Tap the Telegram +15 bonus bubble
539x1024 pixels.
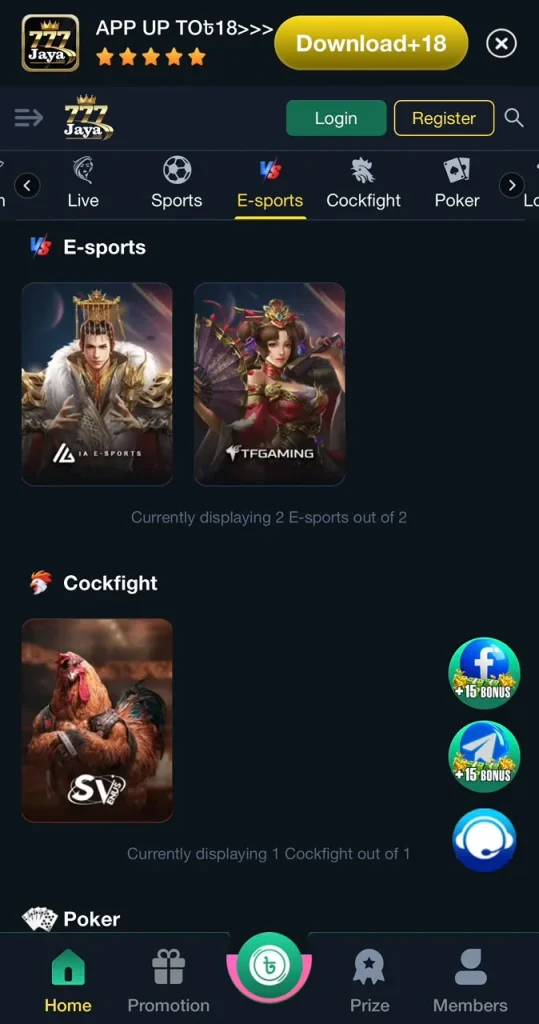(484, 757)
